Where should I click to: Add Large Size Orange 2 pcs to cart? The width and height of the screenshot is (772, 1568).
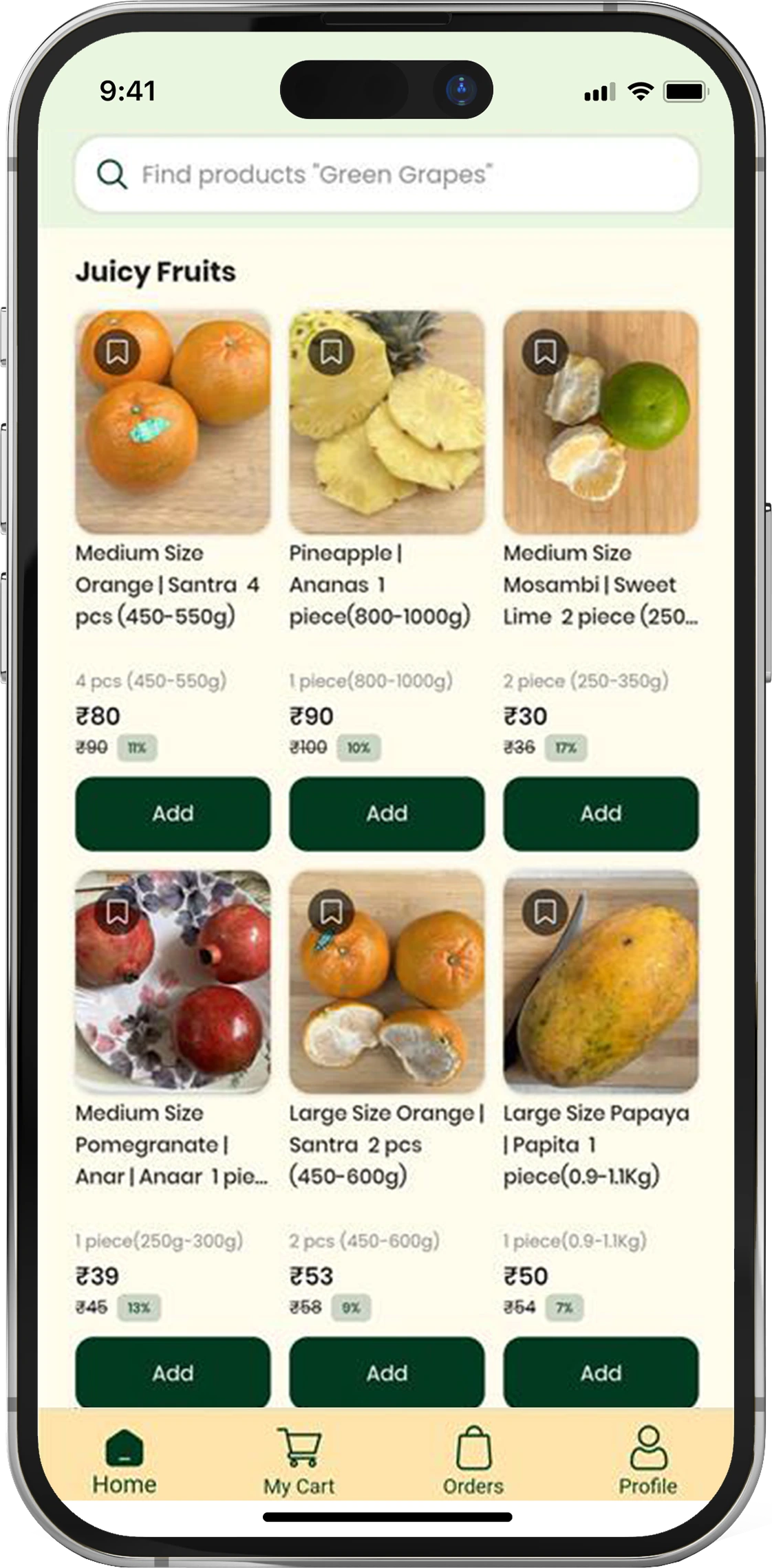(387, 1373)
